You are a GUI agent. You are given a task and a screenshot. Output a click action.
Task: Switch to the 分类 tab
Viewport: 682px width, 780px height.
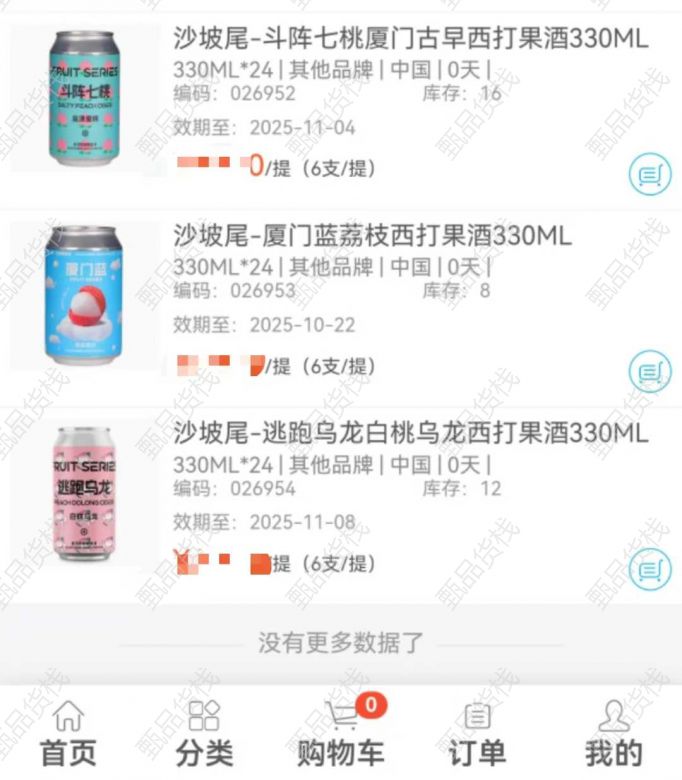coord(204,733)
